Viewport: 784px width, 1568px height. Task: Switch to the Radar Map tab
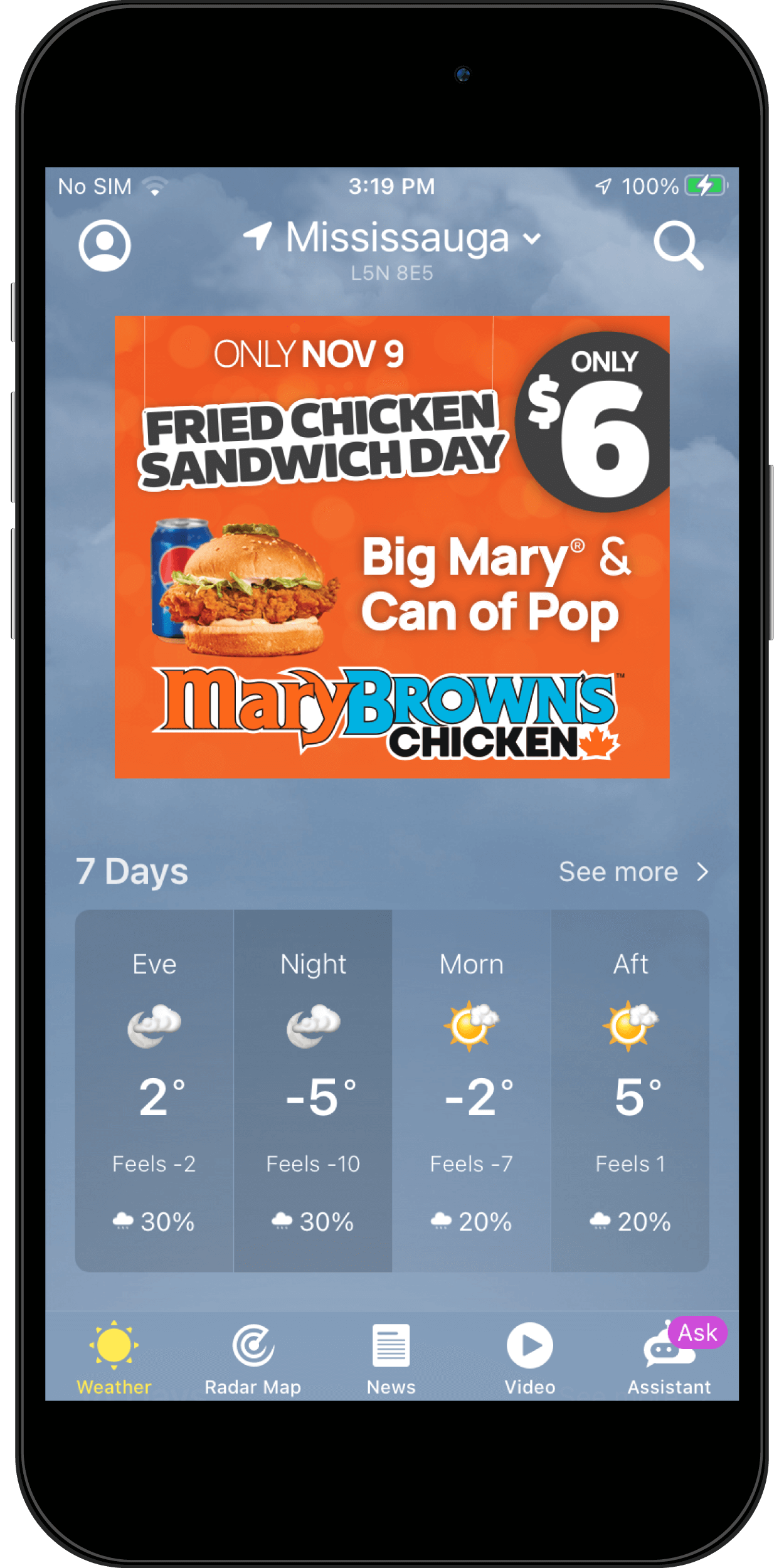253,1358
